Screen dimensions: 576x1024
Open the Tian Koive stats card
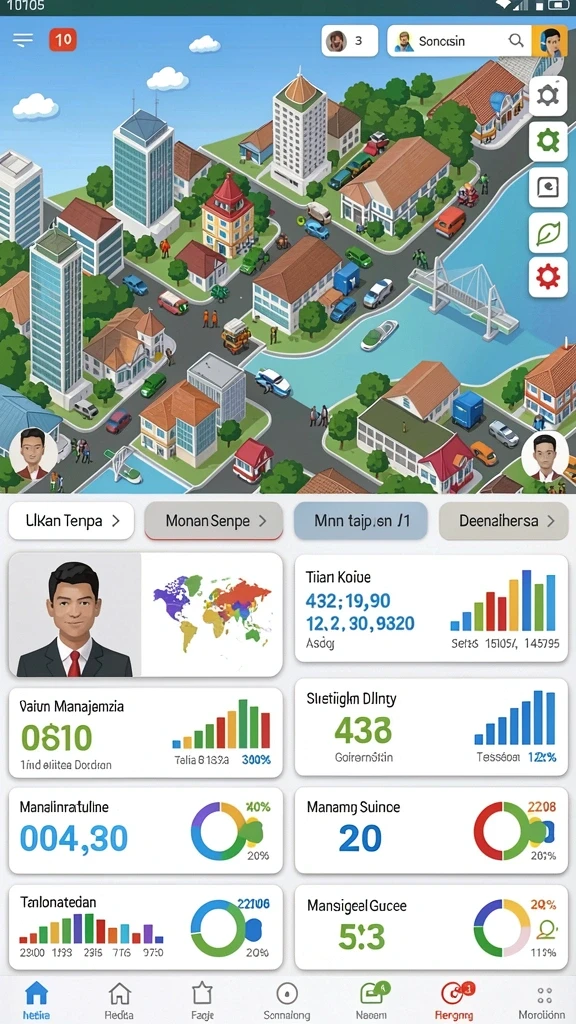point(431,608)
